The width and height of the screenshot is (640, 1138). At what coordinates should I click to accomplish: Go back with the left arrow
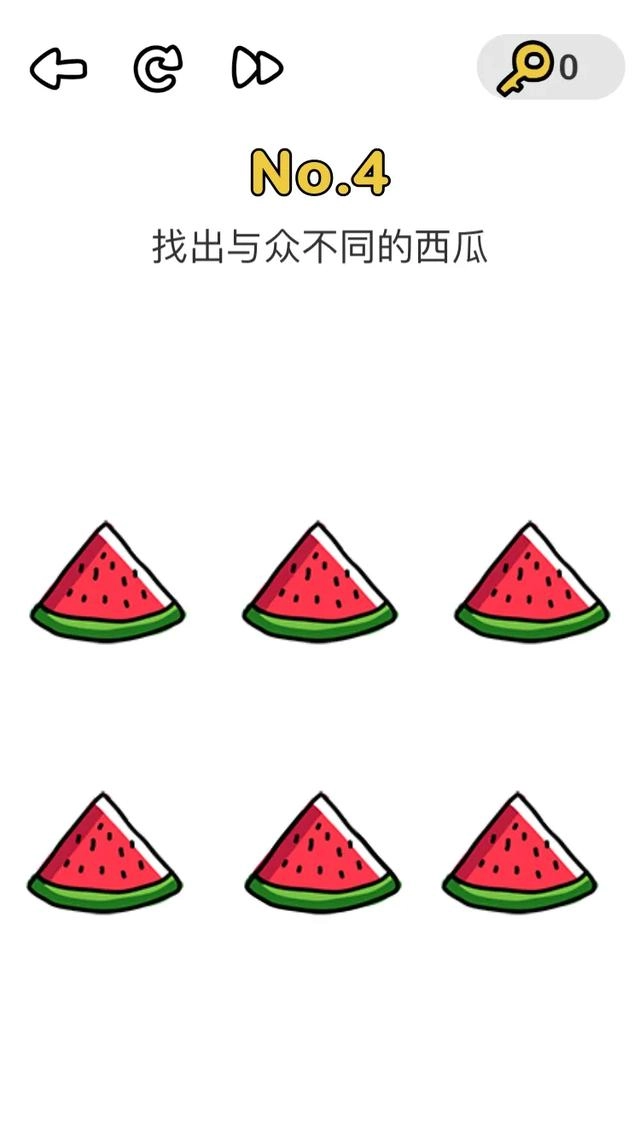tap(58, 69)
